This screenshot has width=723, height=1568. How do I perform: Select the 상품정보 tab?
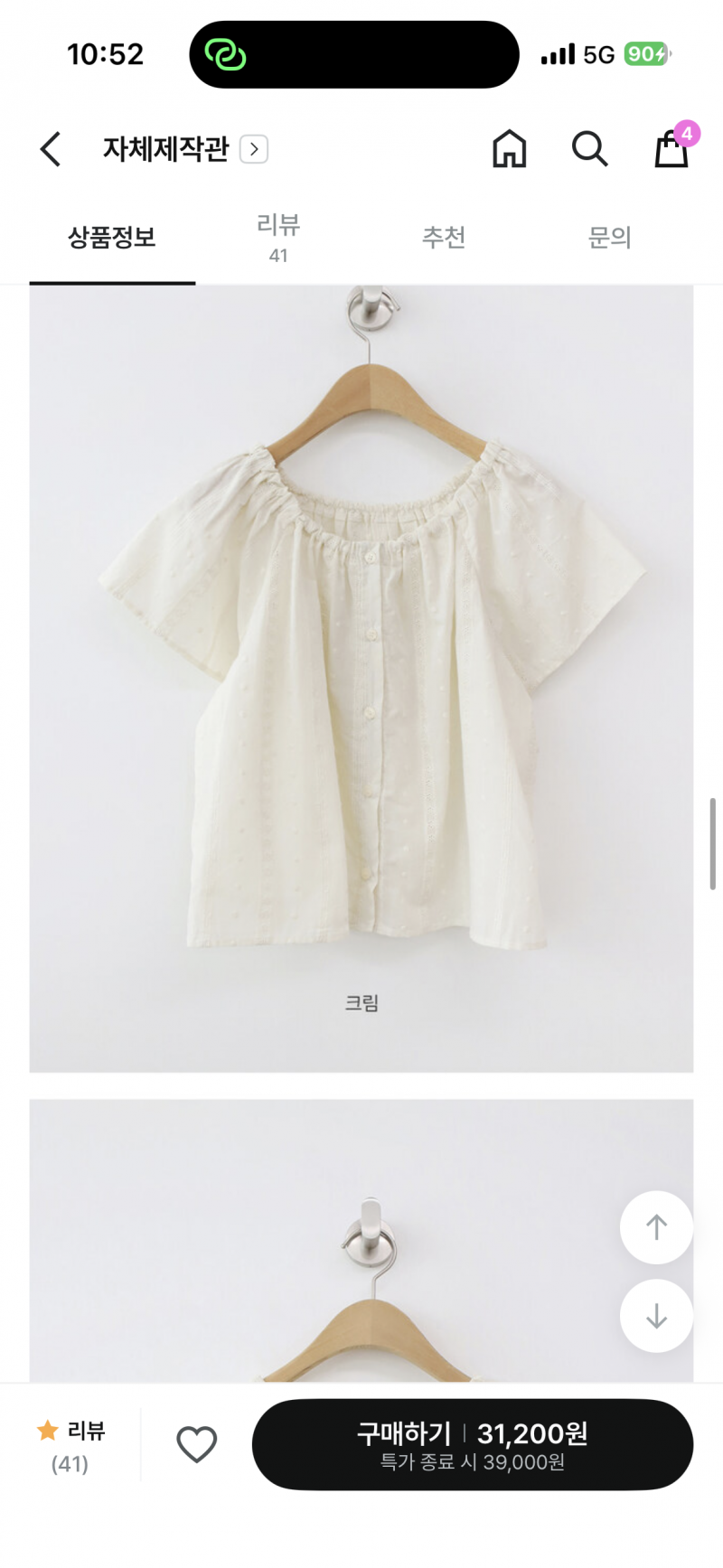coord(112,238)
